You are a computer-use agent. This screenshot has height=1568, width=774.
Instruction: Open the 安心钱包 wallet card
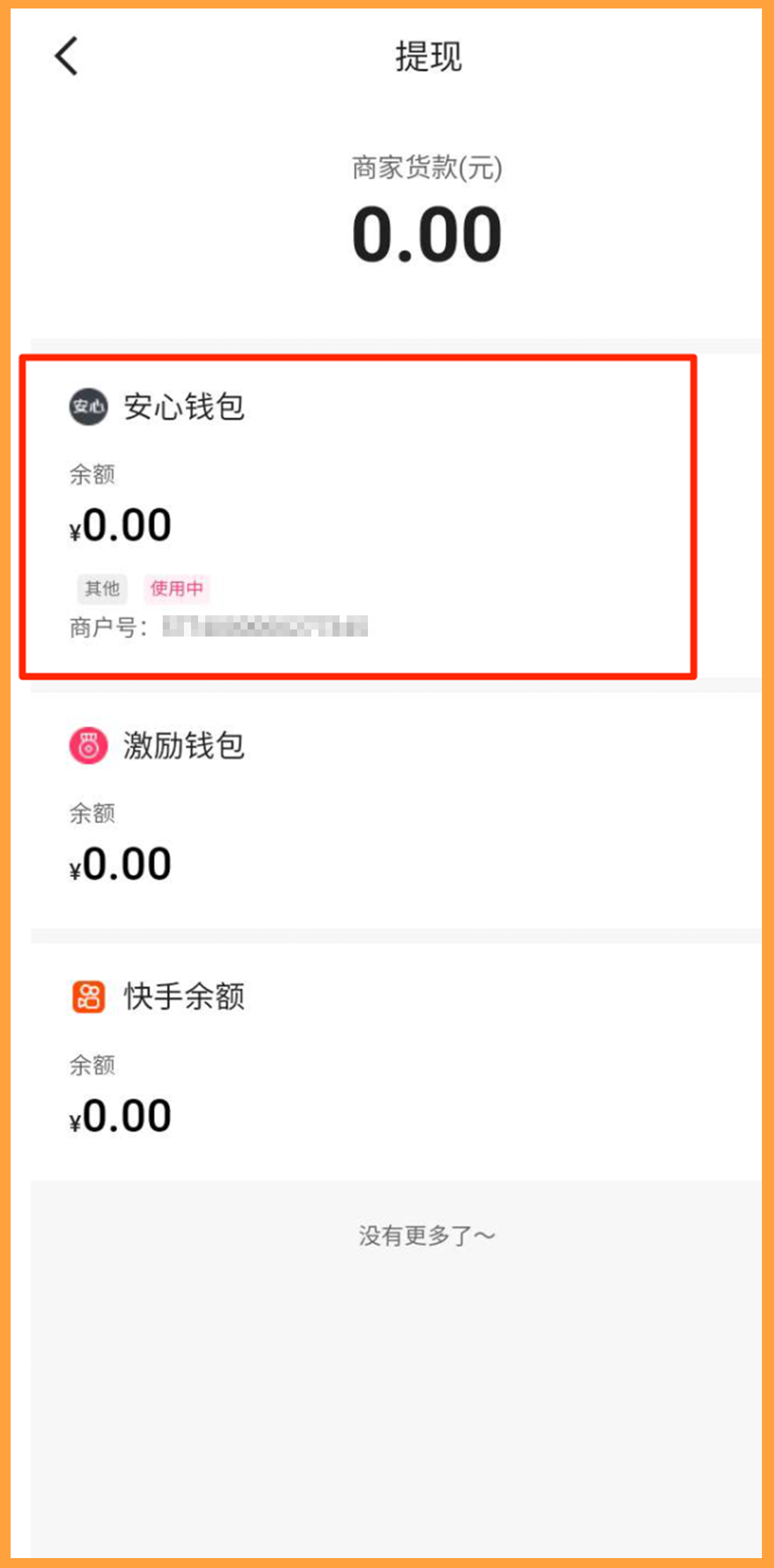pos(357,516)
